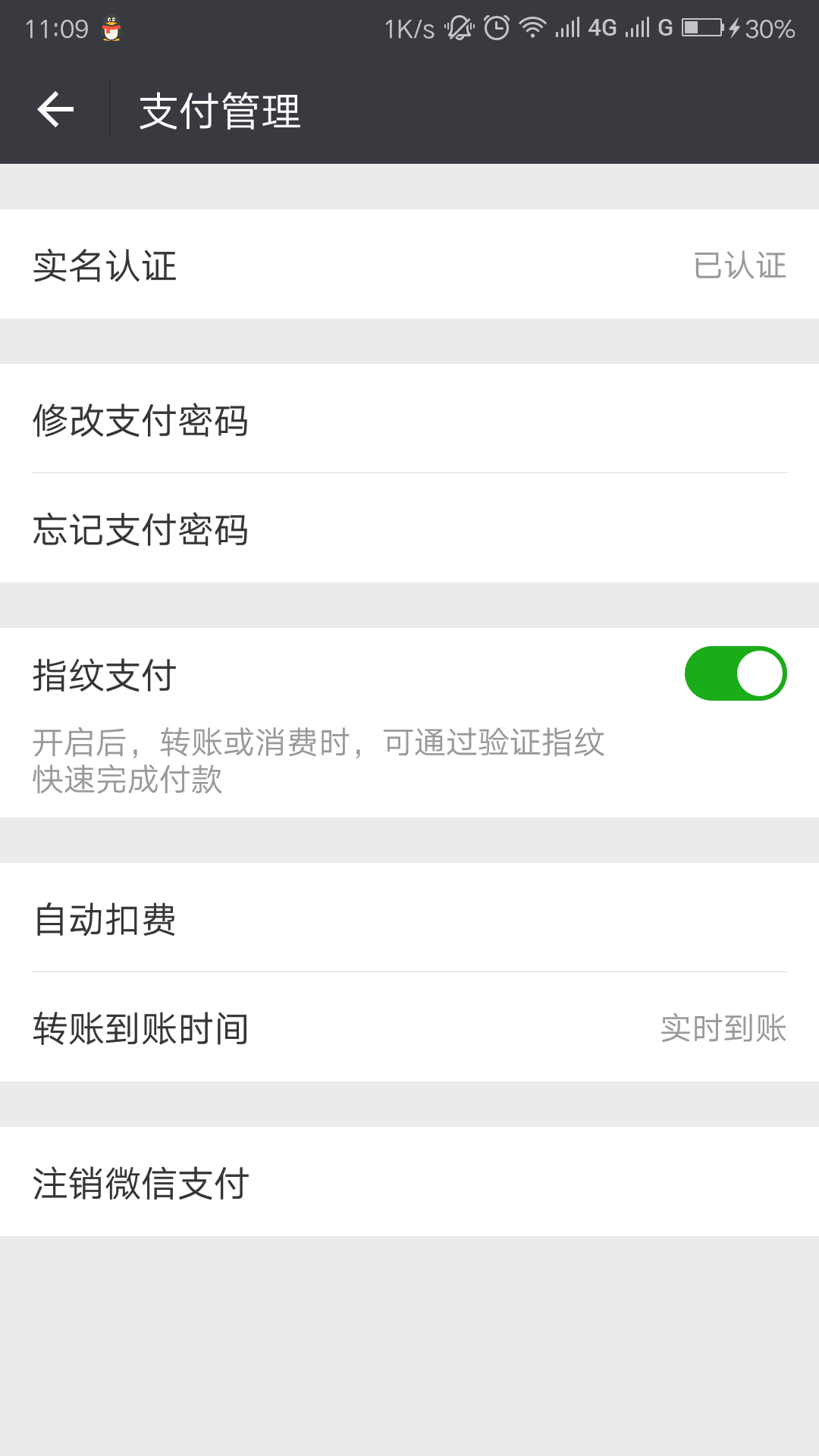The image size is (819, 1456).
Task: Select 注销微信支付
Action: (x=409, y=1181)
